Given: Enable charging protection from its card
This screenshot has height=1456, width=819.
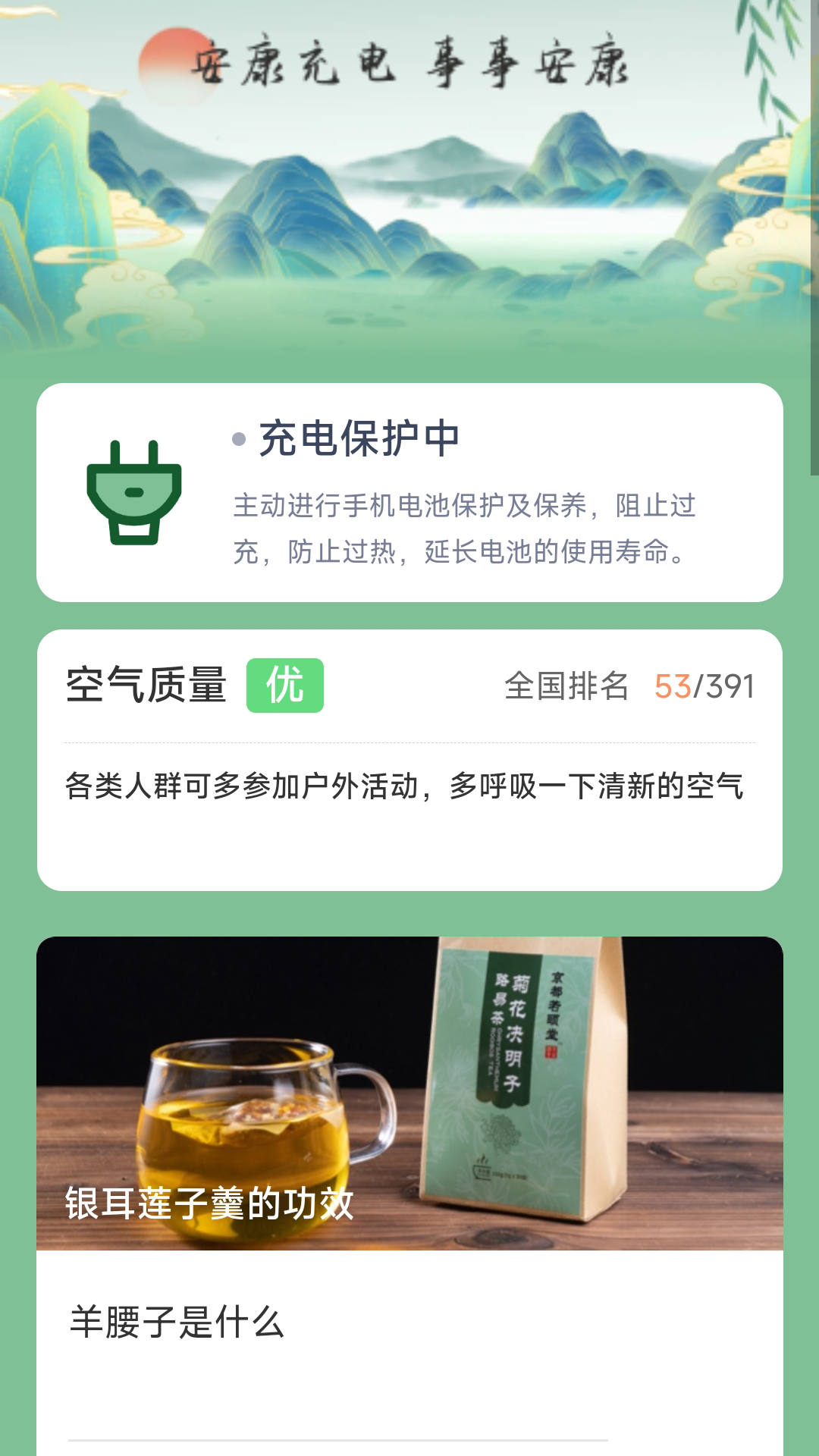Looking at the screenshot, I should 409,493.
